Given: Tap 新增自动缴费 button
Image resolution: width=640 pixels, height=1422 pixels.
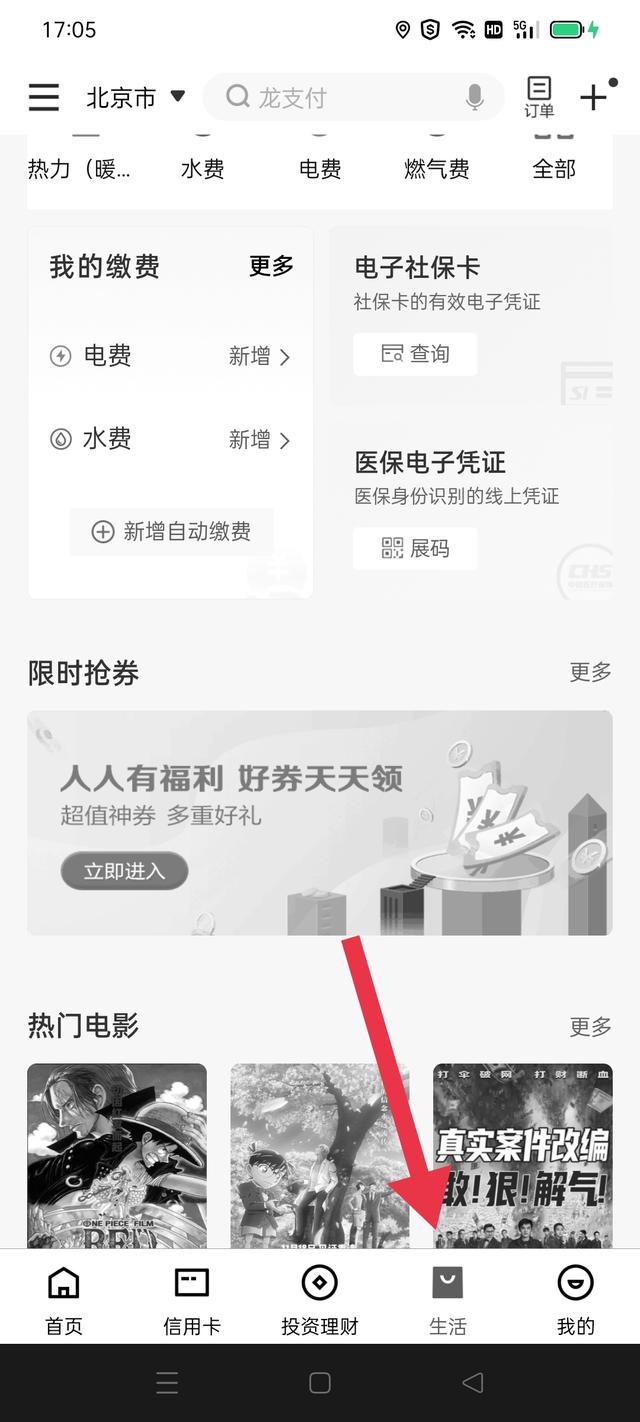Looking at the screenshot, I should click(x=172, y=532).
